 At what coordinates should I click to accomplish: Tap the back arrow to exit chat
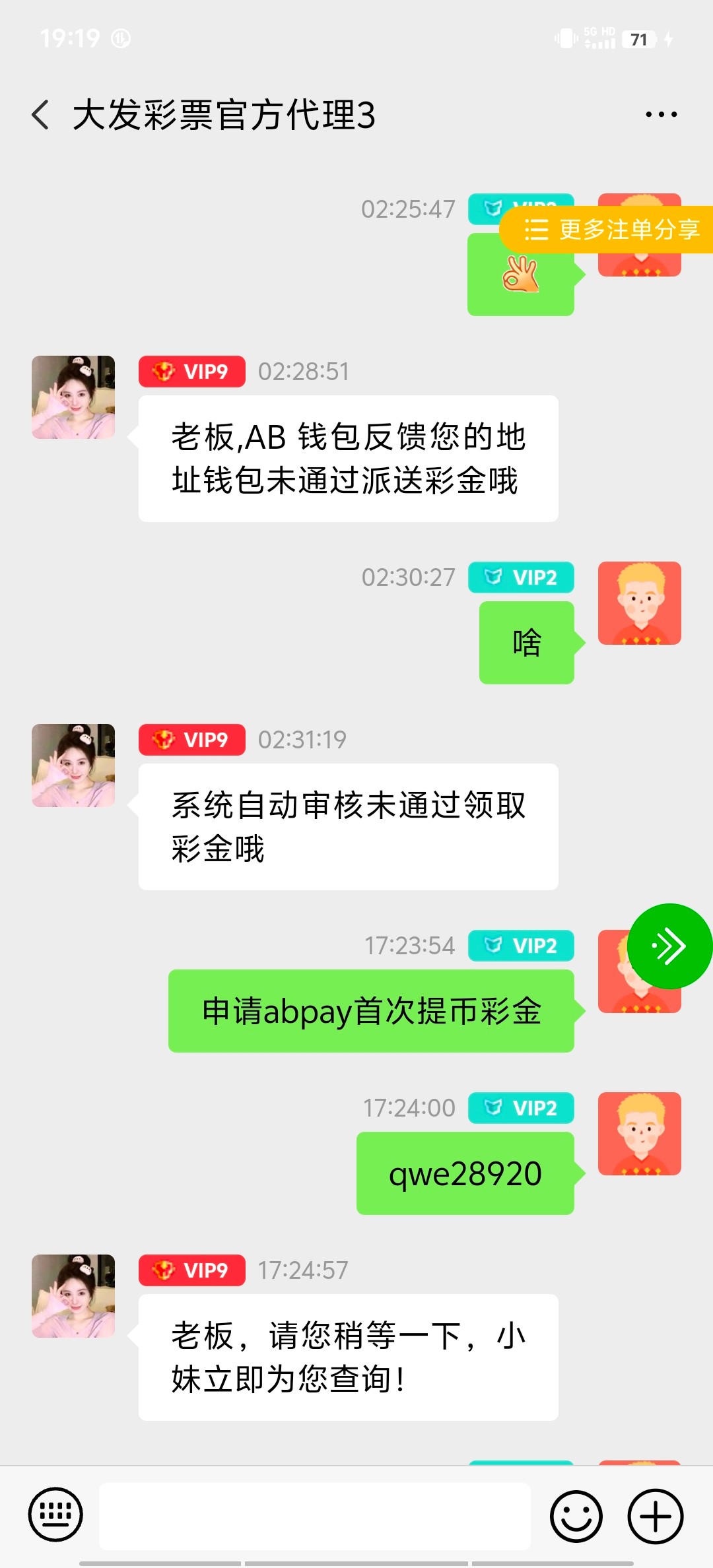click(41, 113)
